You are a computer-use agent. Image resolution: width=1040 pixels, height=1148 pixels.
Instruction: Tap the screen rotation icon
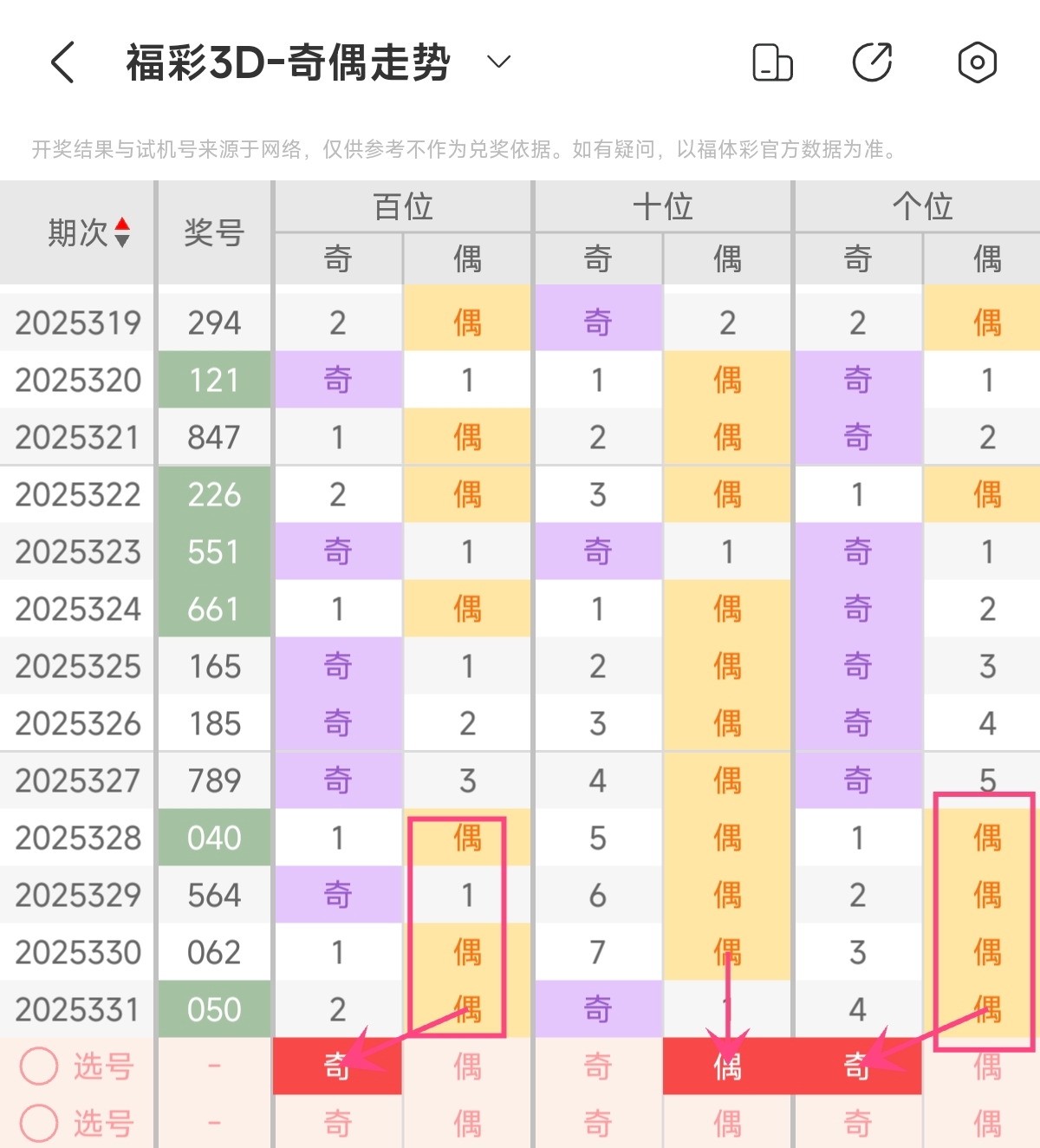coord(772,62)
